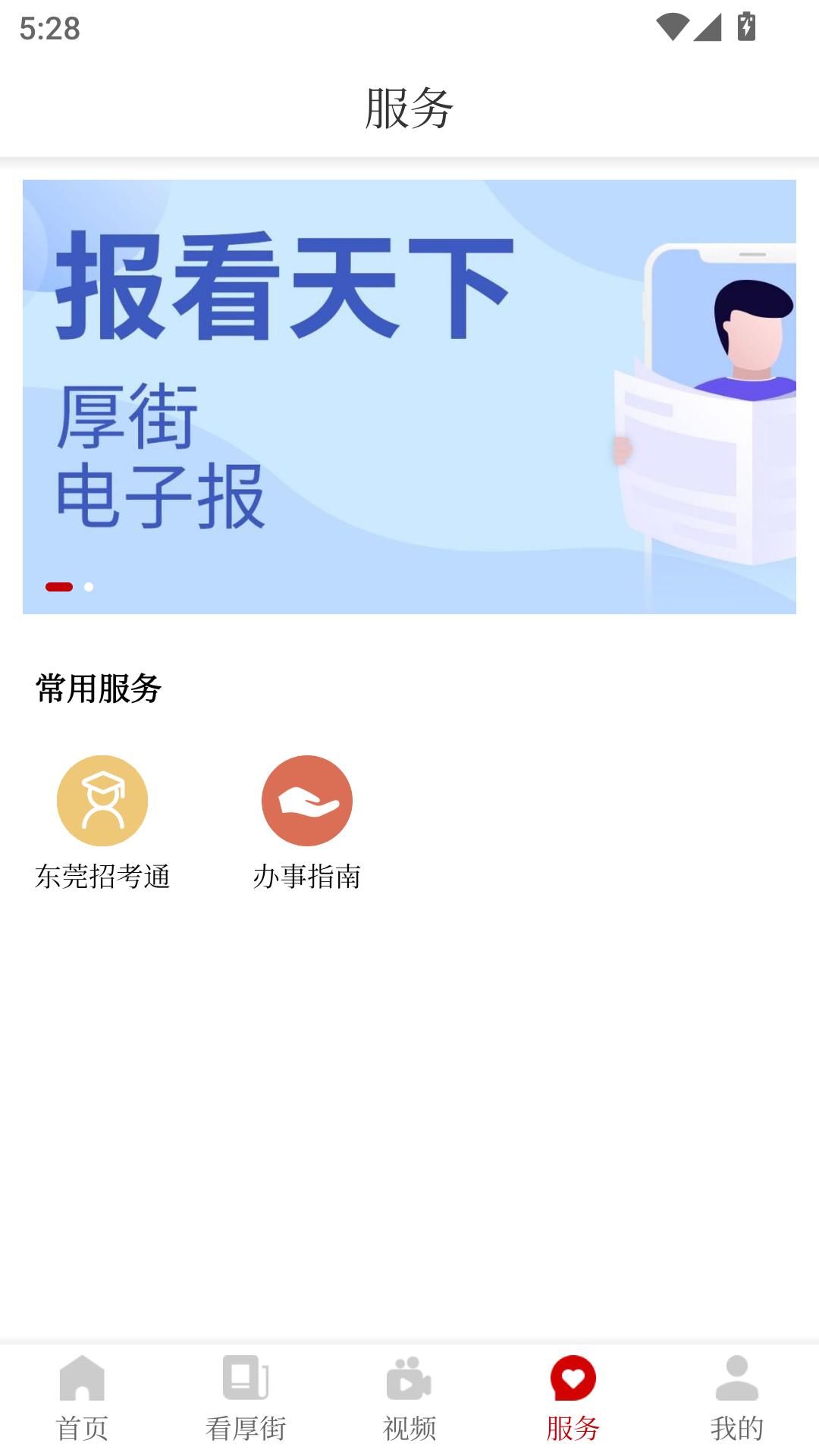Open the 厚街电子报 banner
This screenshot has width=819, height=1456.
pyautogui.click(x=409, y=394)
